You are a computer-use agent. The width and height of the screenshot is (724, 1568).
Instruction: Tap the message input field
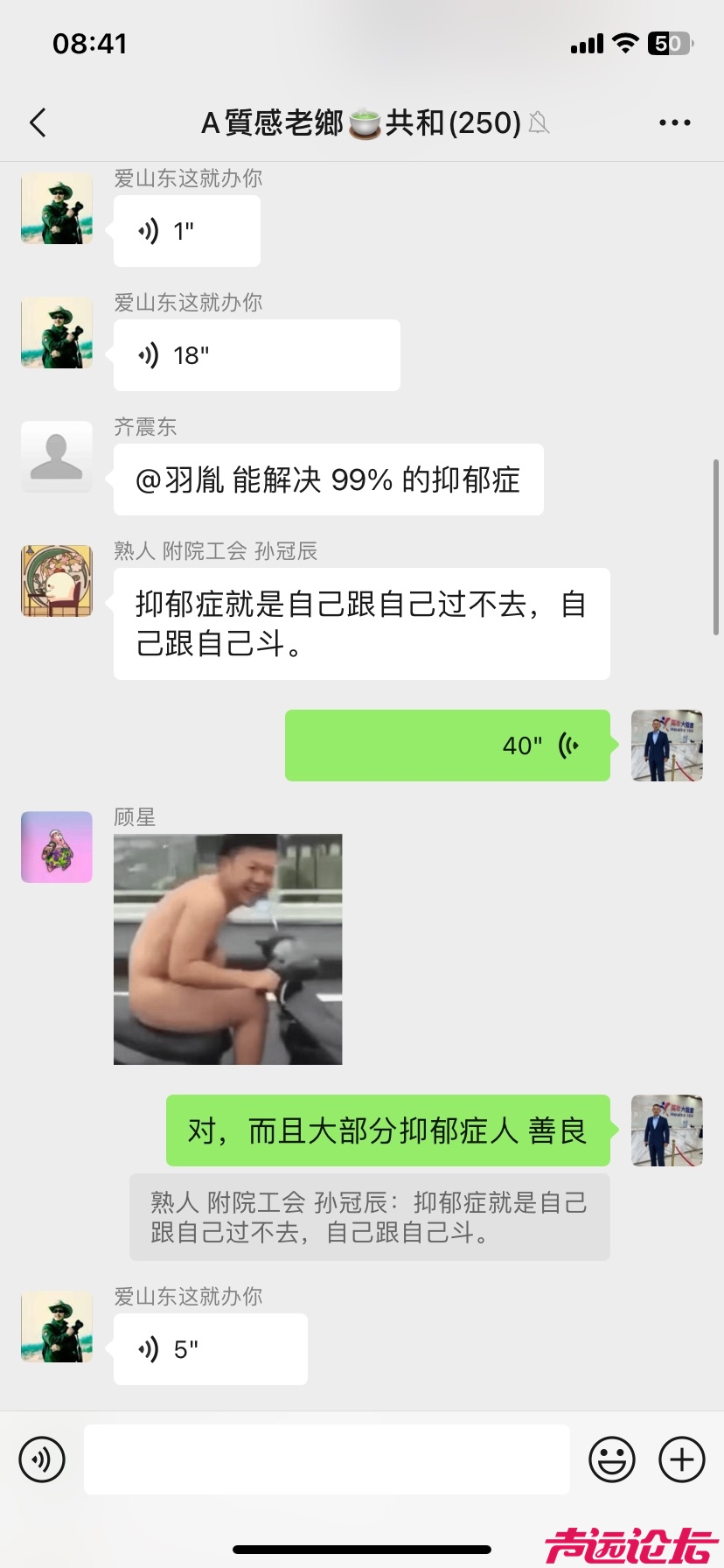326,1459
